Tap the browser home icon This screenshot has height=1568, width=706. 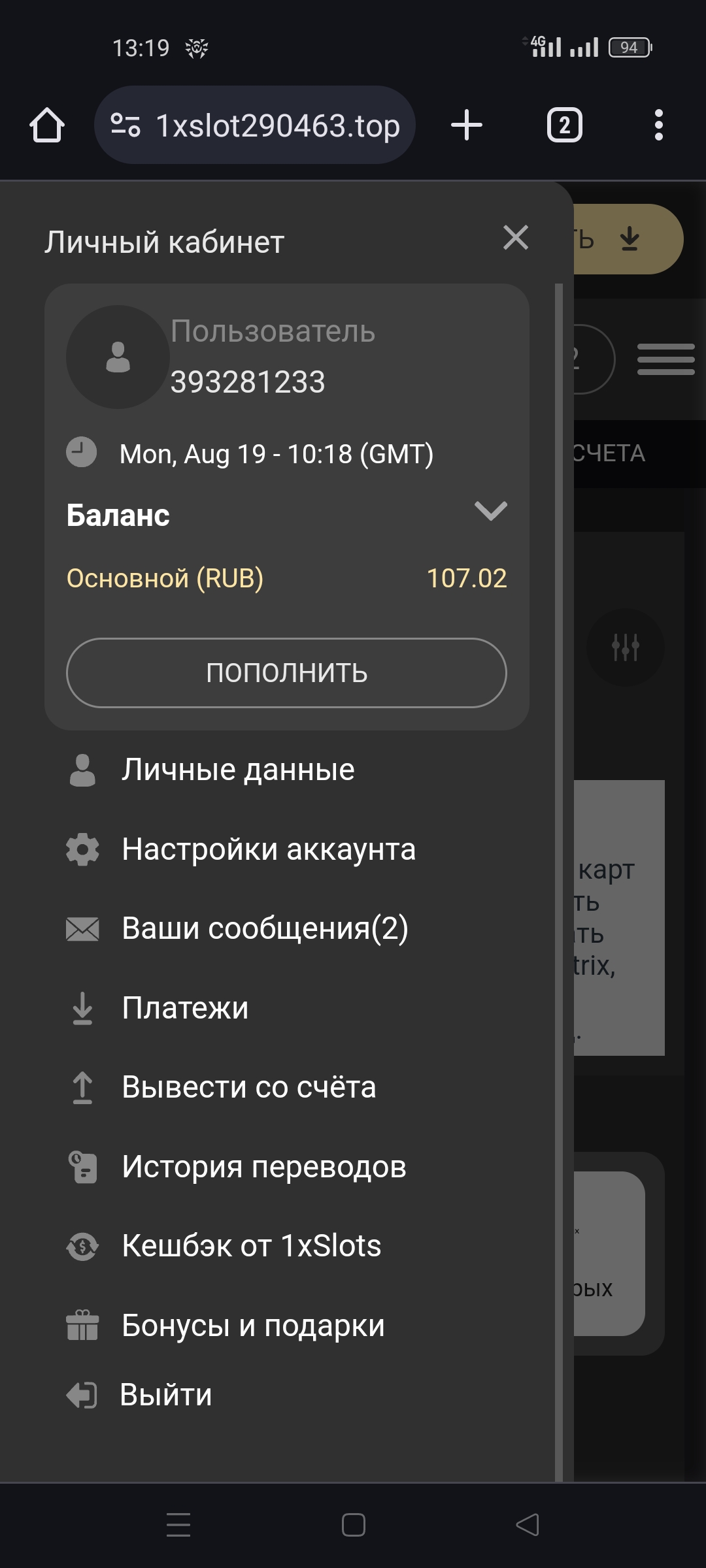[x=47, y=125]
